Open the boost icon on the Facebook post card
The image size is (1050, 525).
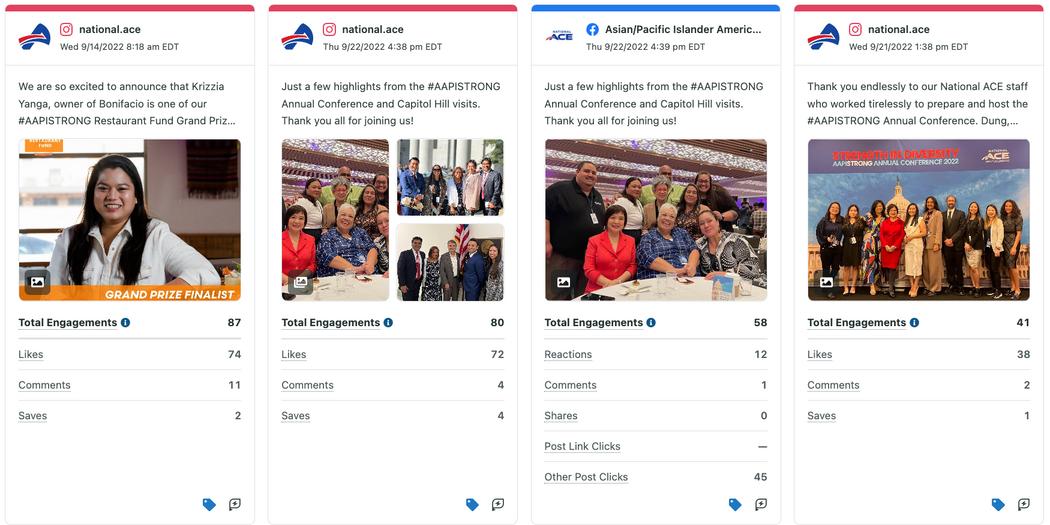pos(761,504)
